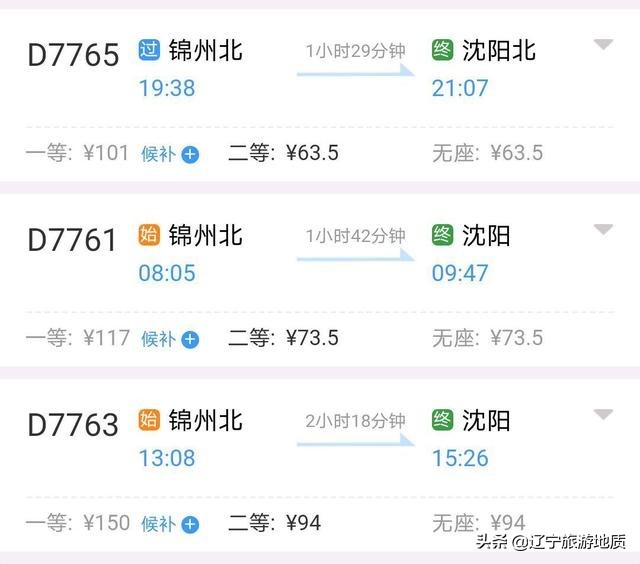Viewport: 640px width, 564px height.
Task: Add 候补 for D7763 first class
Action: [170, 524]
